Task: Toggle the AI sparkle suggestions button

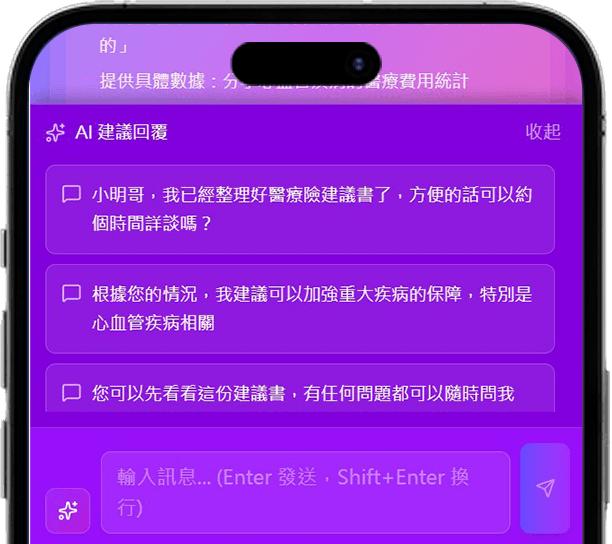Action: (x=68, y=511)
